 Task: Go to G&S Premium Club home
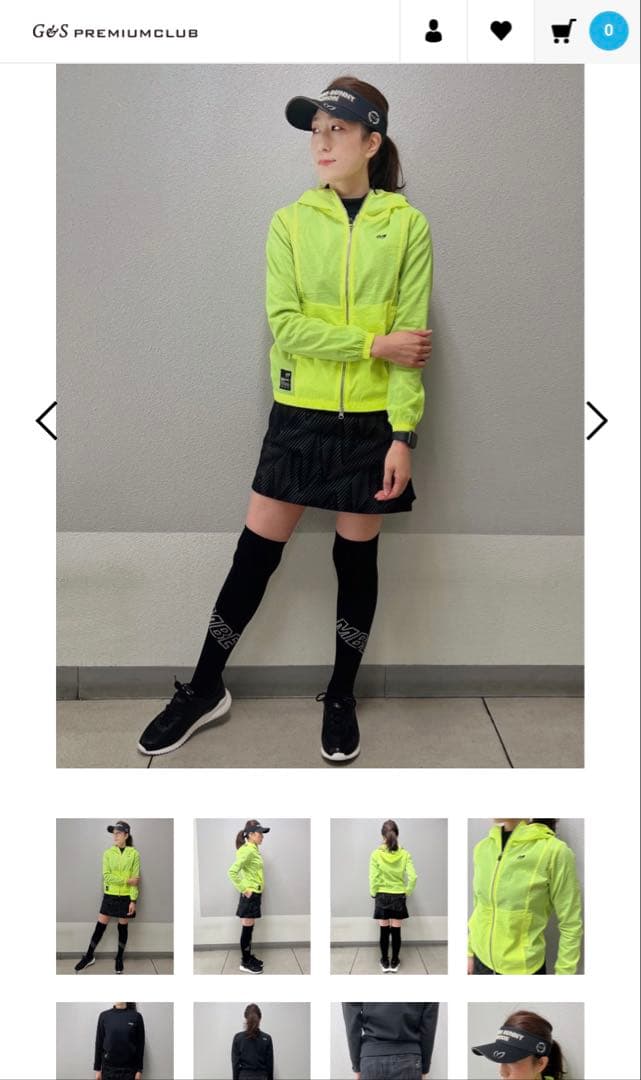click(115, 31)
